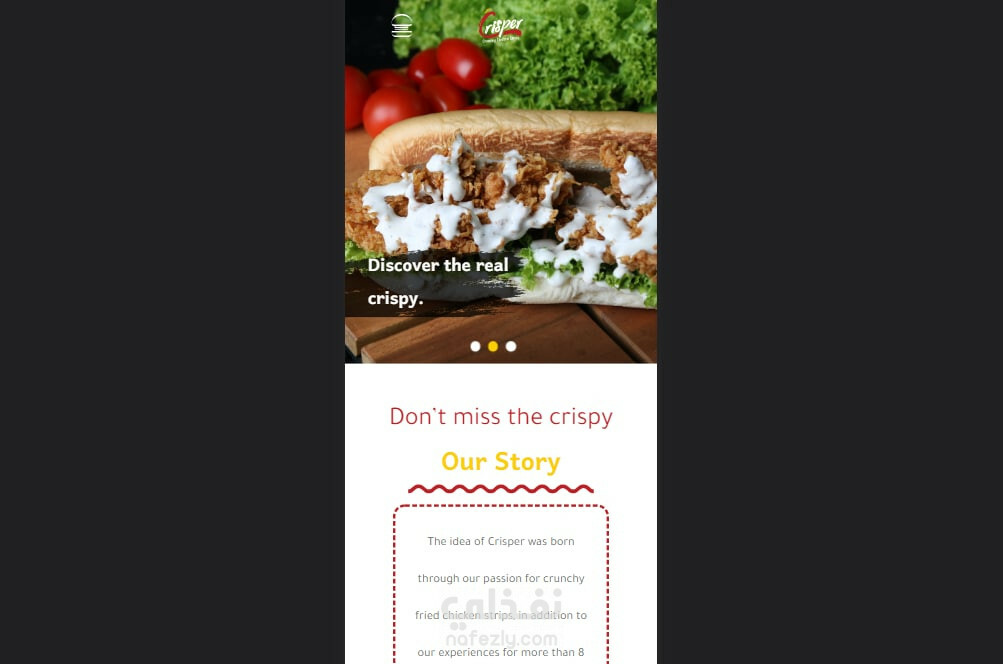Jump to the last slide via the carousel dot

(511, 346)
